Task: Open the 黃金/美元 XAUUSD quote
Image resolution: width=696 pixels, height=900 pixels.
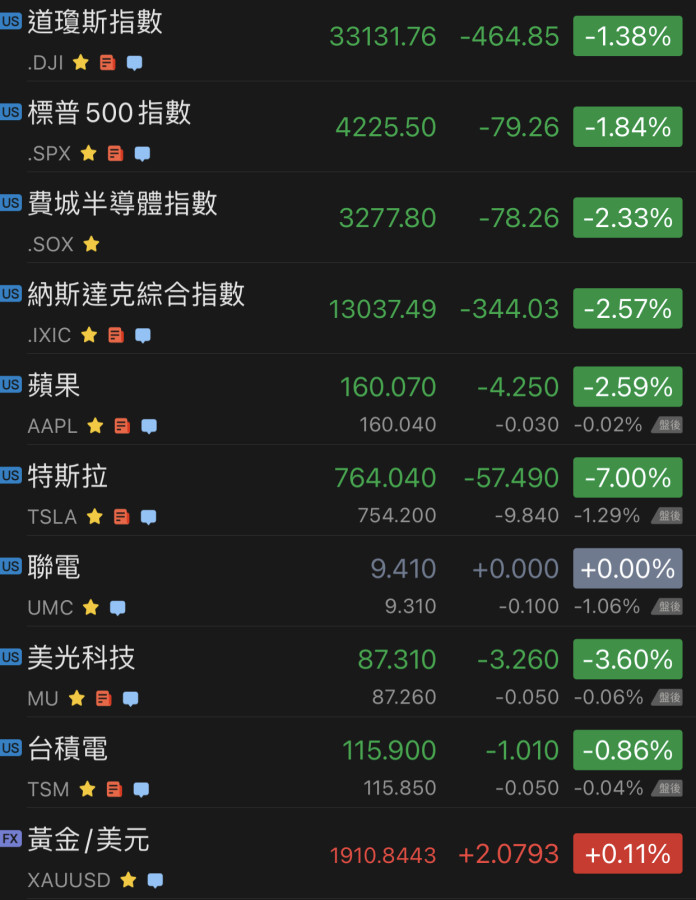Action: 88,840
